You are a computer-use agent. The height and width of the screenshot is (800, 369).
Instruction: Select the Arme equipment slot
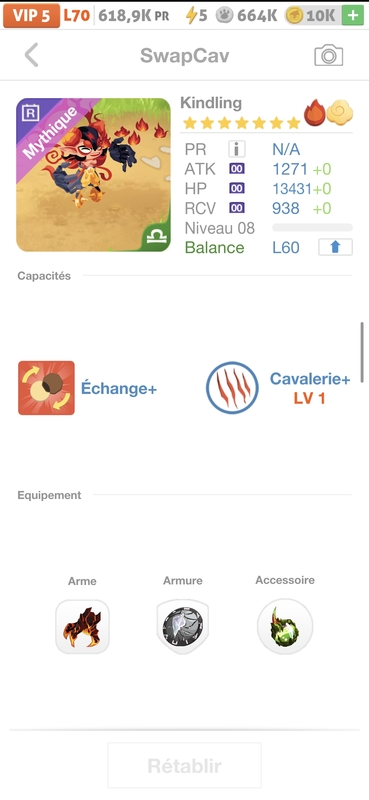pos(82,627)
